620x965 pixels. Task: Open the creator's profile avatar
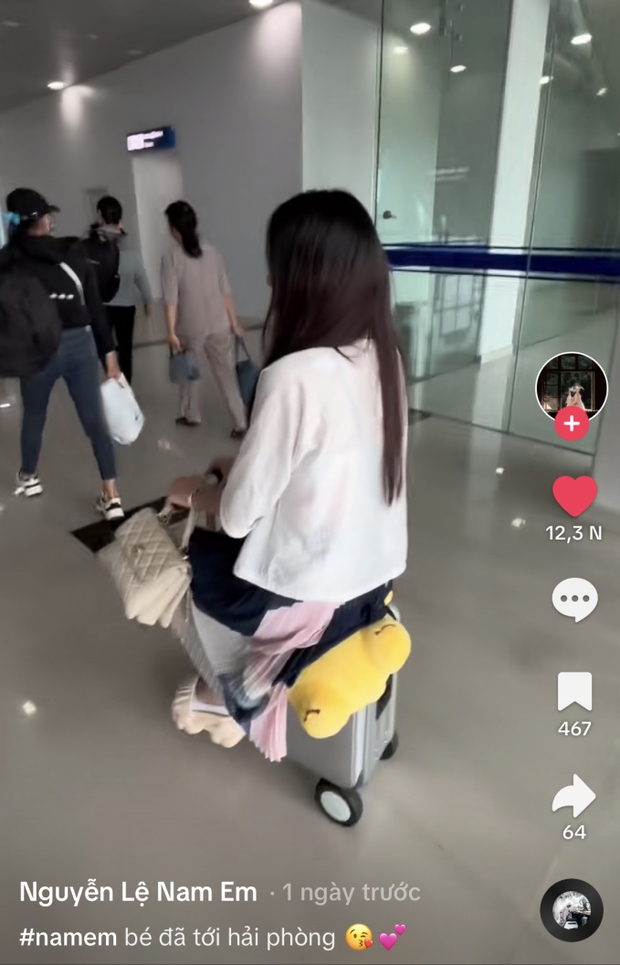coord(571,385)
